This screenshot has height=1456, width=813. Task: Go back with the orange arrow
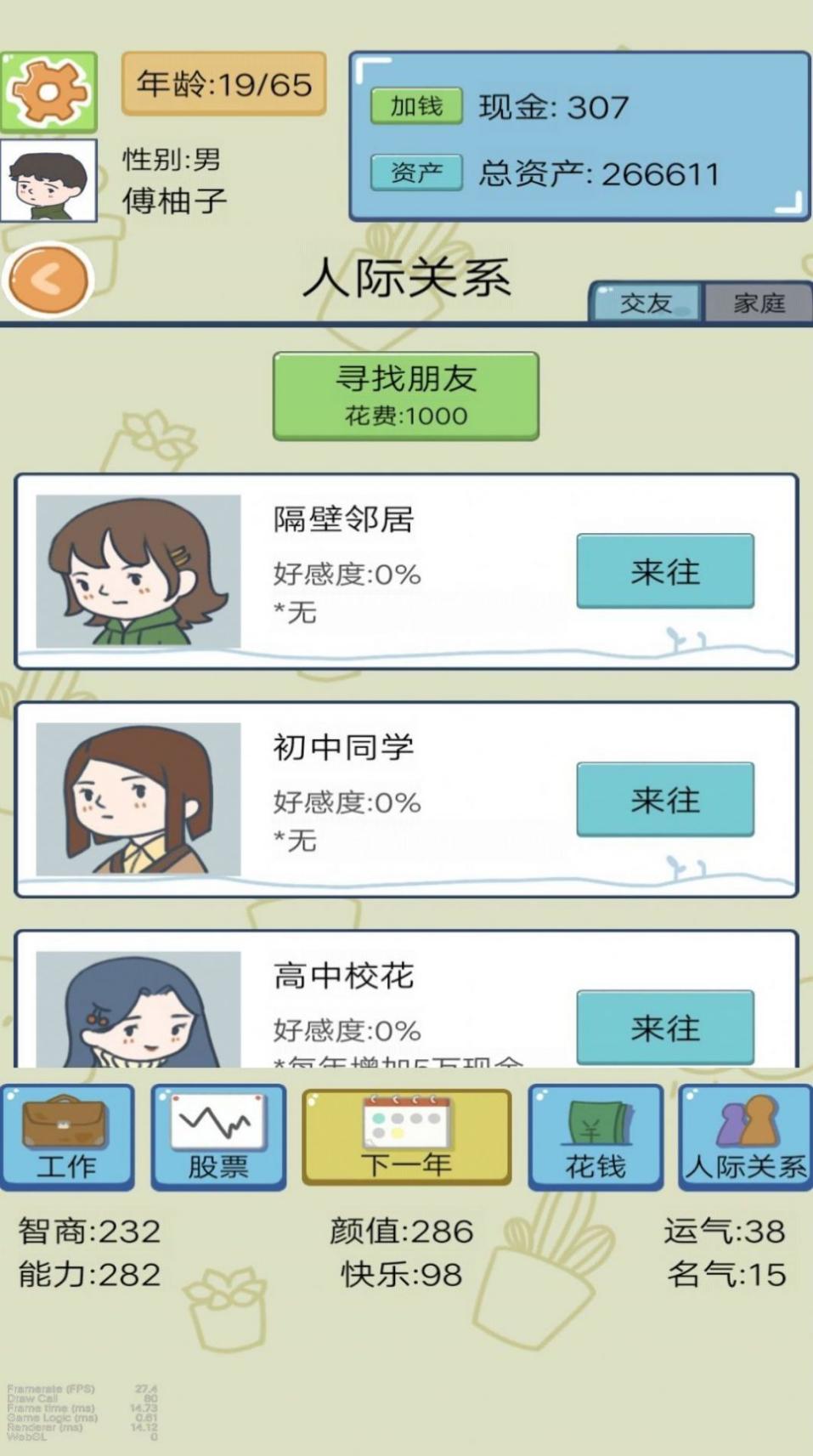(48, 279)
